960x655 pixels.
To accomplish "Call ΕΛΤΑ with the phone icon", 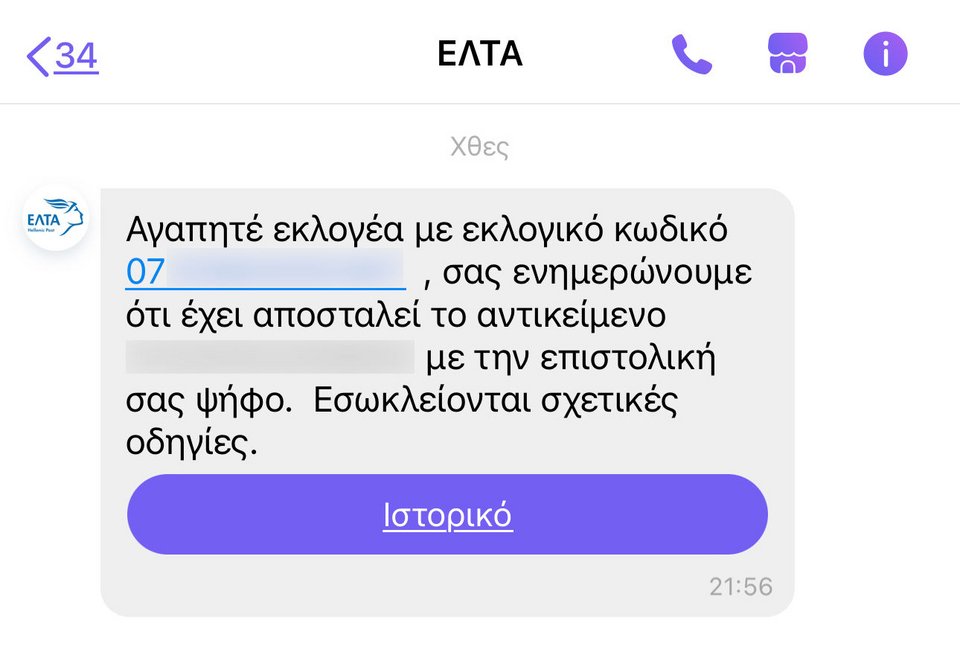I will click(x=691, y=55).
